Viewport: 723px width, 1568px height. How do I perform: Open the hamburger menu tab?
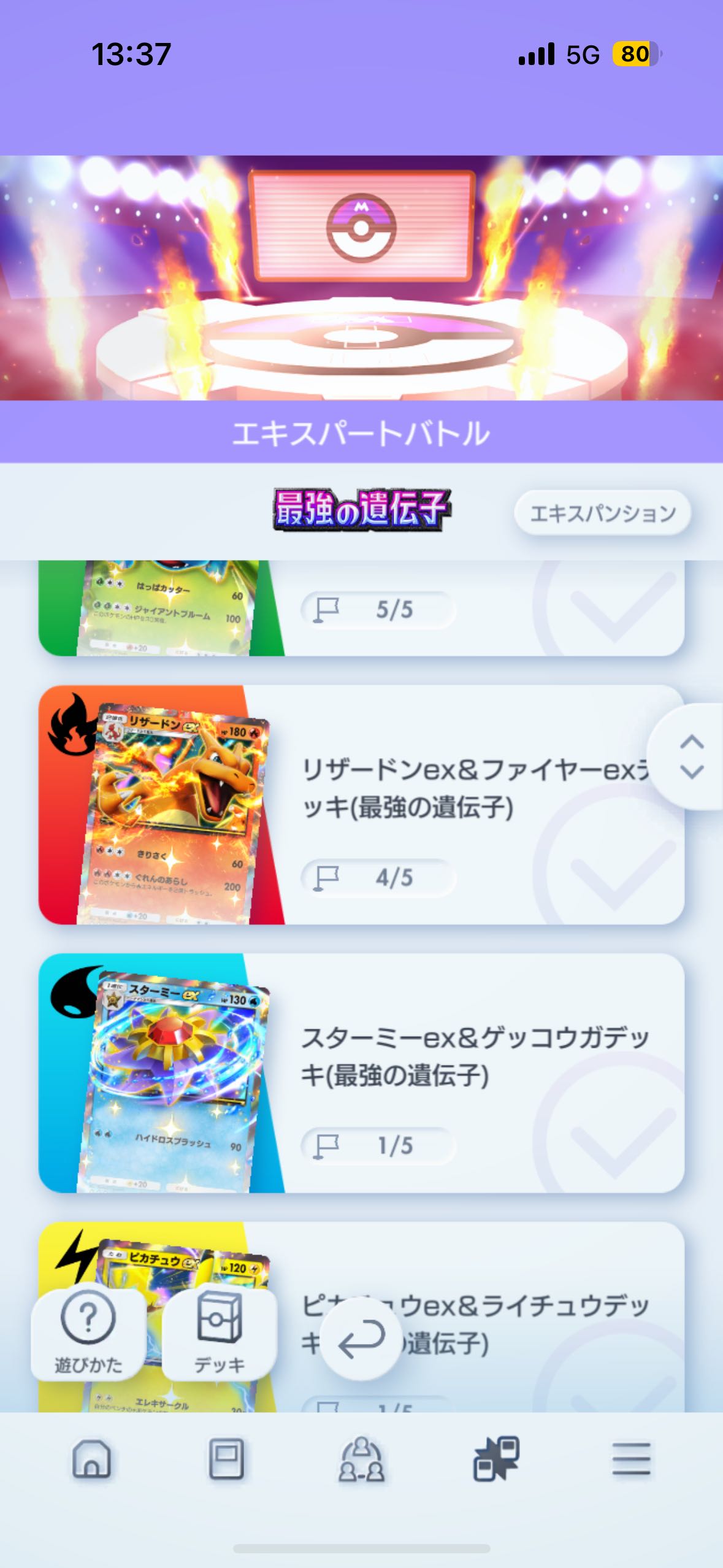pos(630,1459)
